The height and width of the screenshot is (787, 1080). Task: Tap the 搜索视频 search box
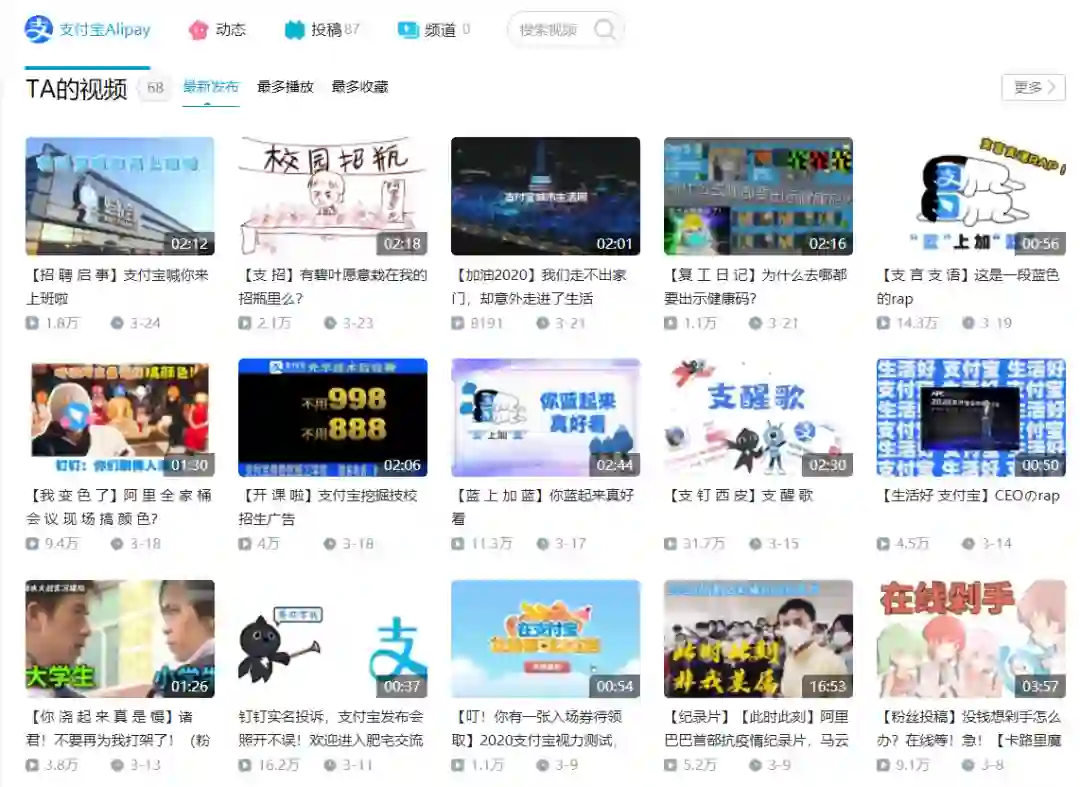click(x=550, y=30)
